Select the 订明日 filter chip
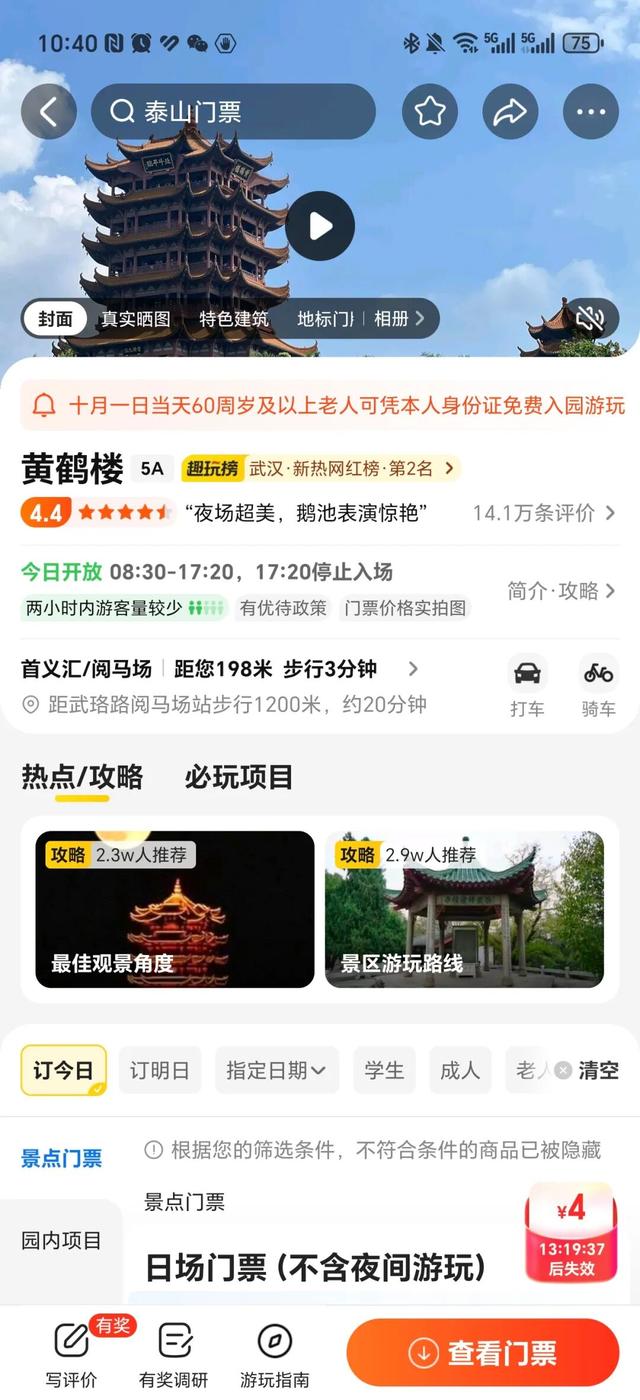This screenshot has width=640, height=1400. click(160, 1070)
